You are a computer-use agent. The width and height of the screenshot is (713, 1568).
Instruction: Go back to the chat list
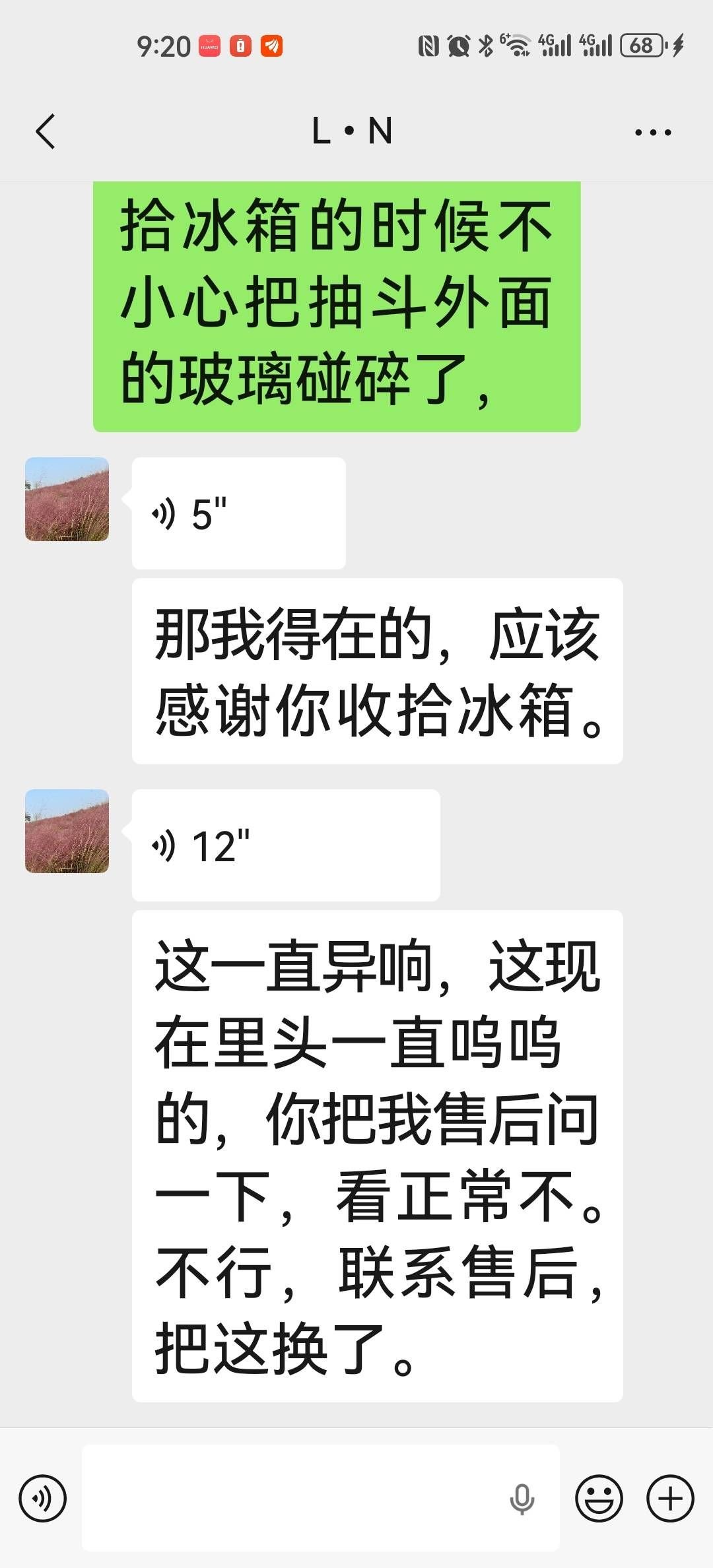tap(45, 131)
